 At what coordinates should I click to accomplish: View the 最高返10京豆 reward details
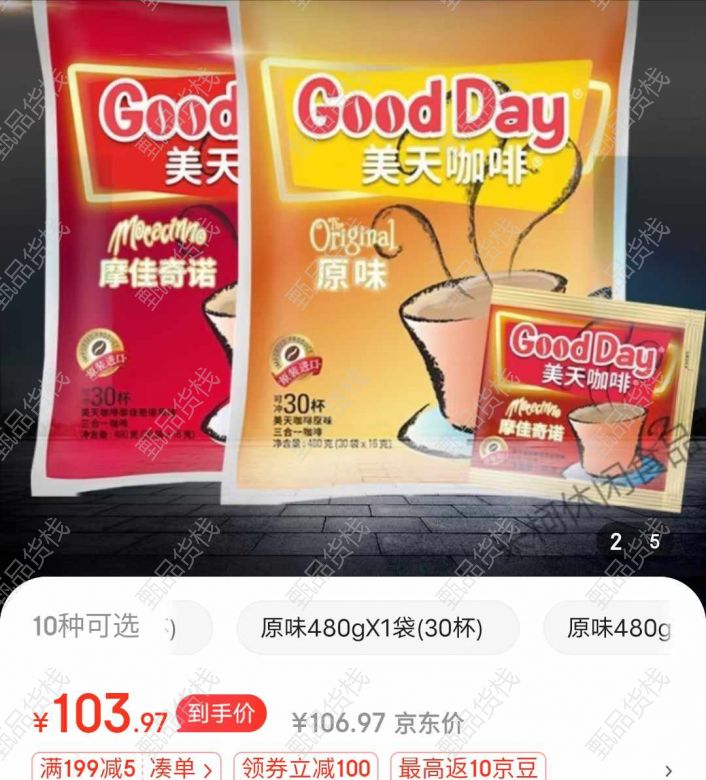468,768
